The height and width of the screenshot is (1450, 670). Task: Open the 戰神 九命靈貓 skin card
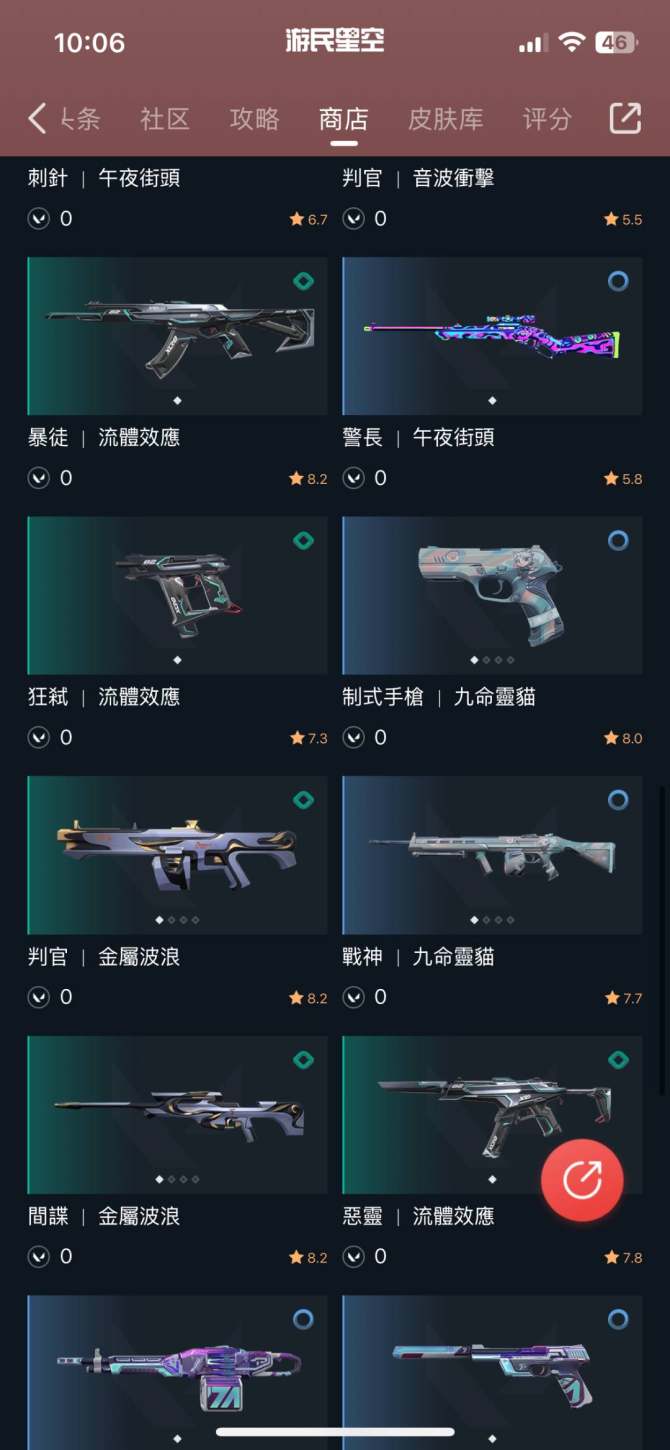pyautogui.click(x=492, y=855)
